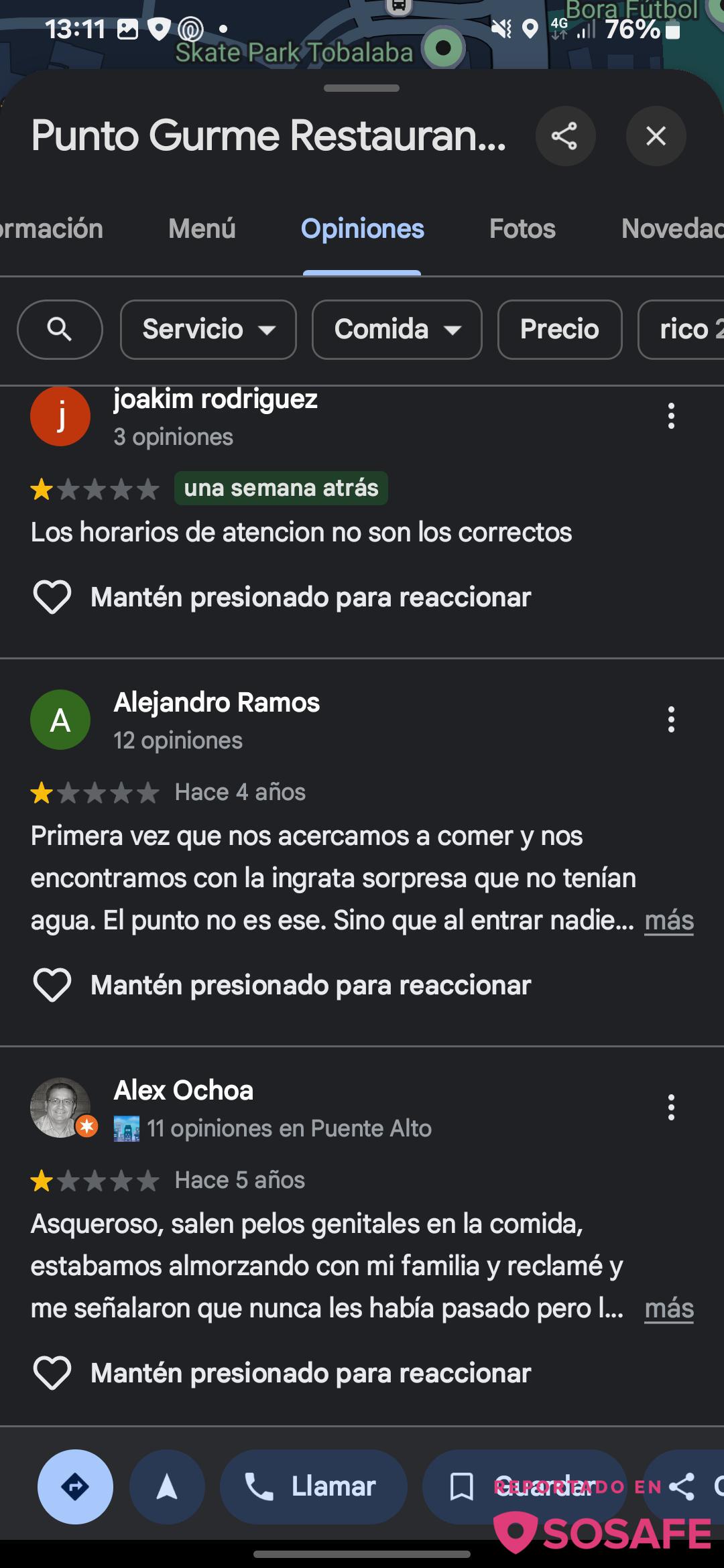Get directions with the blue arrow button
The image size is (724, 1568).
click(75, 1487)
